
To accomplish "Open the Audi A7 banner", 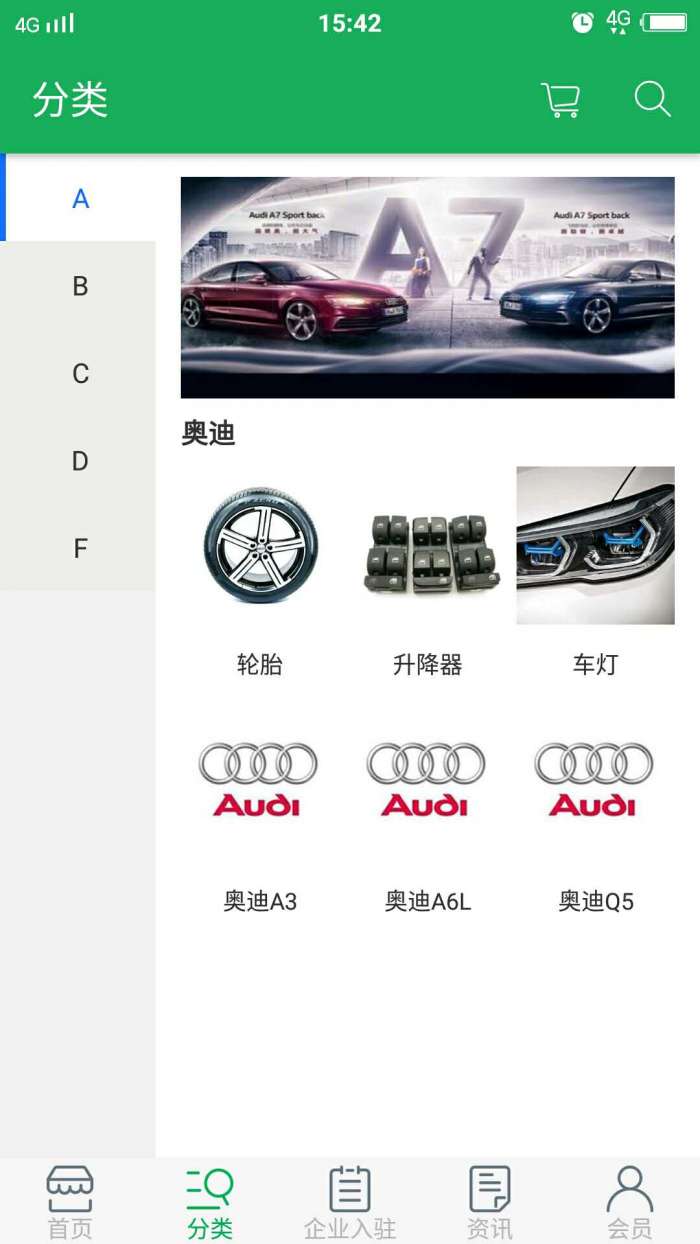I will [x=427, y=288].
